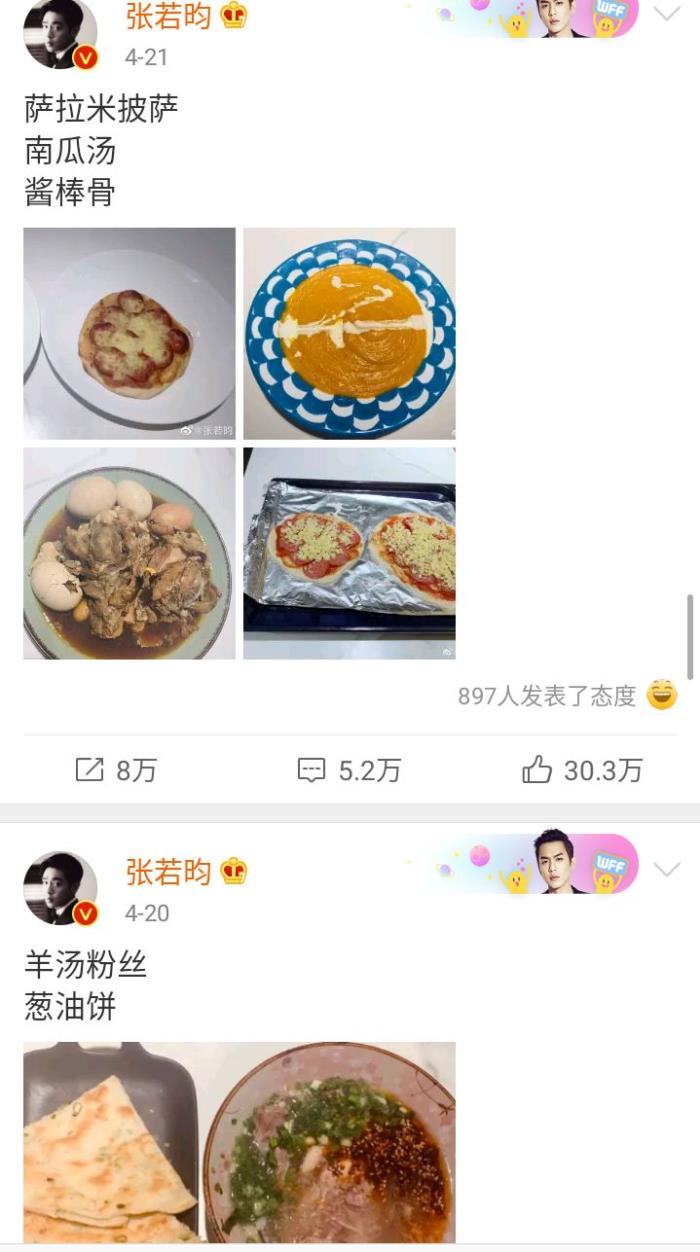Open the braised bones and eggs photo
Screen dimensions: 700x1252
(x=129, y=553)
